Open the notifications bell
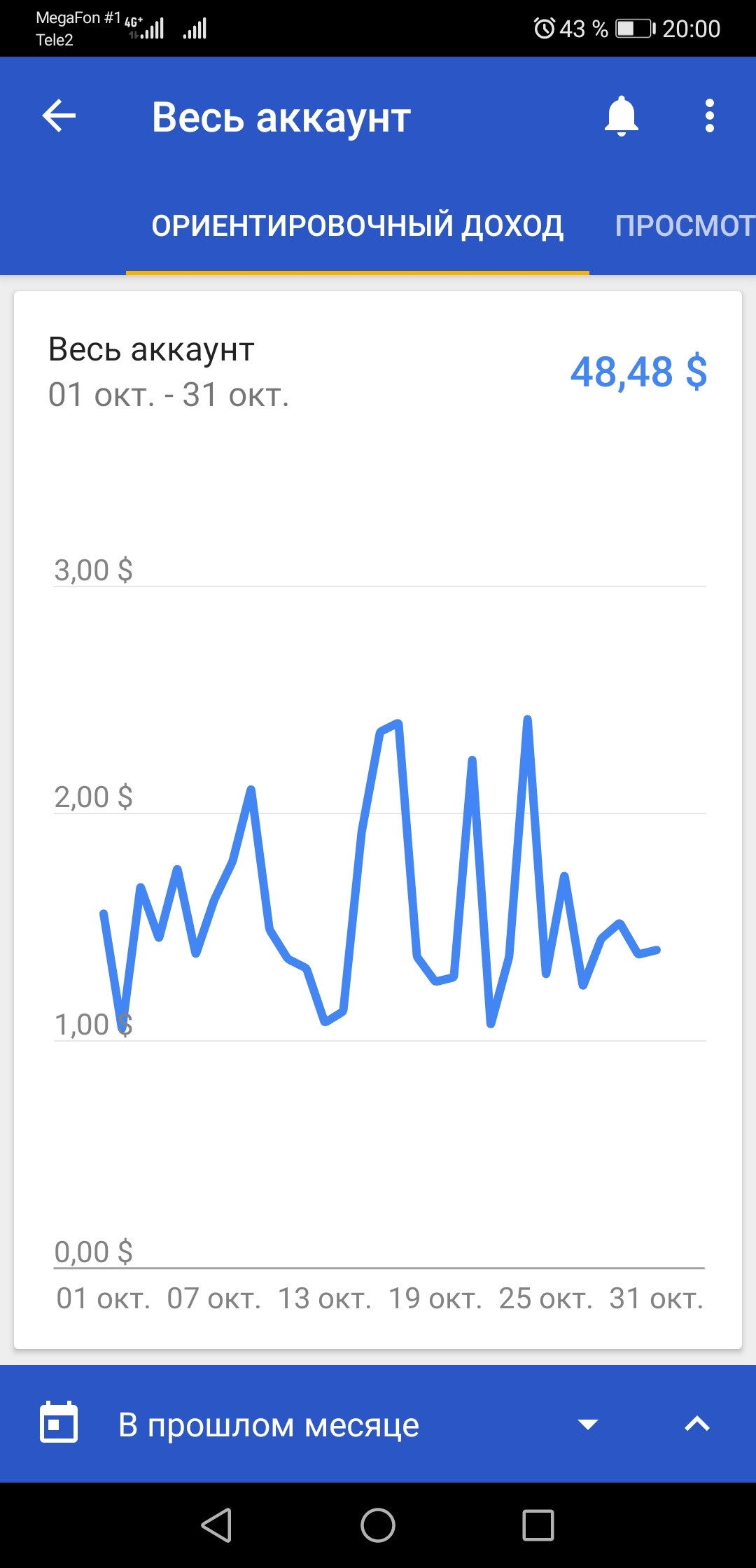 click(621, 116)
